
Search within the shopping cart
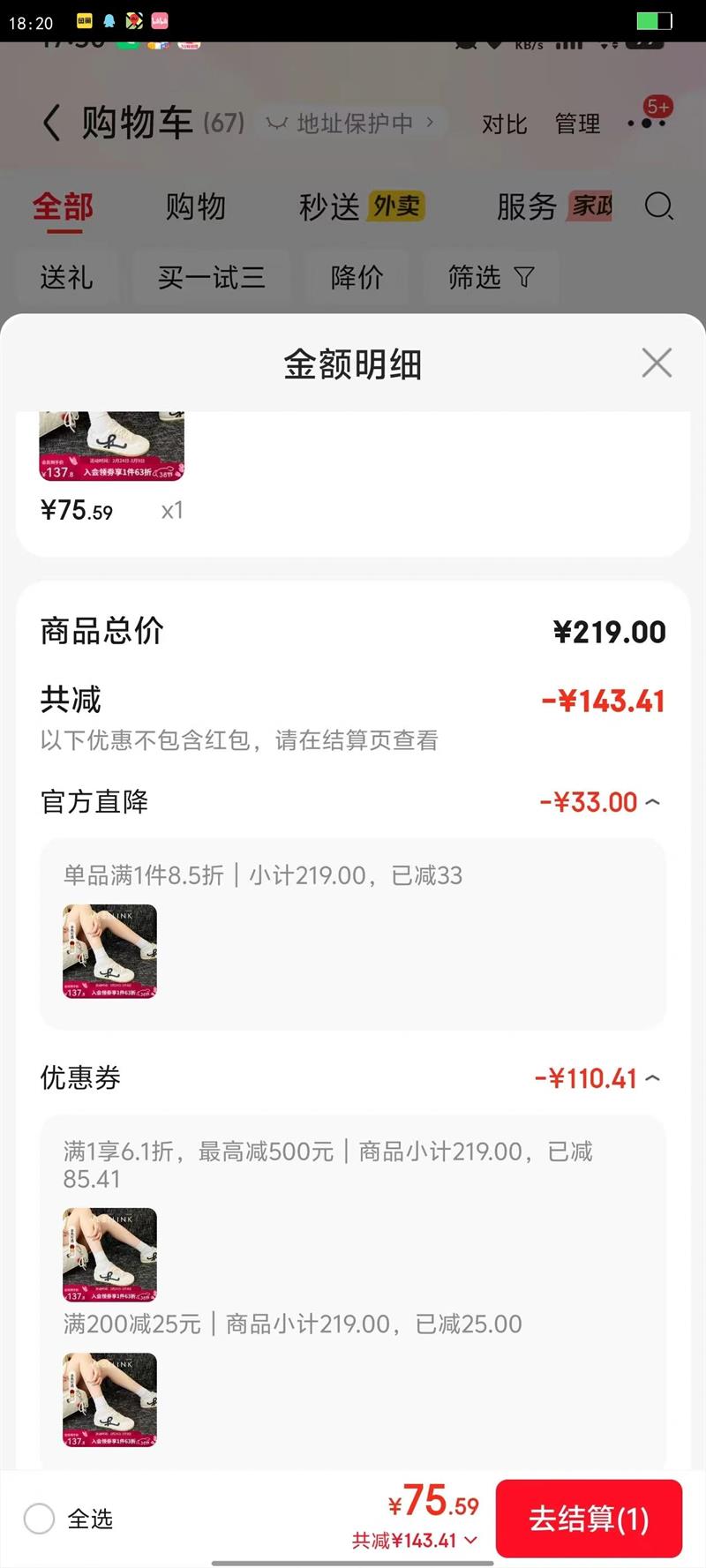(x=658, y=207)
